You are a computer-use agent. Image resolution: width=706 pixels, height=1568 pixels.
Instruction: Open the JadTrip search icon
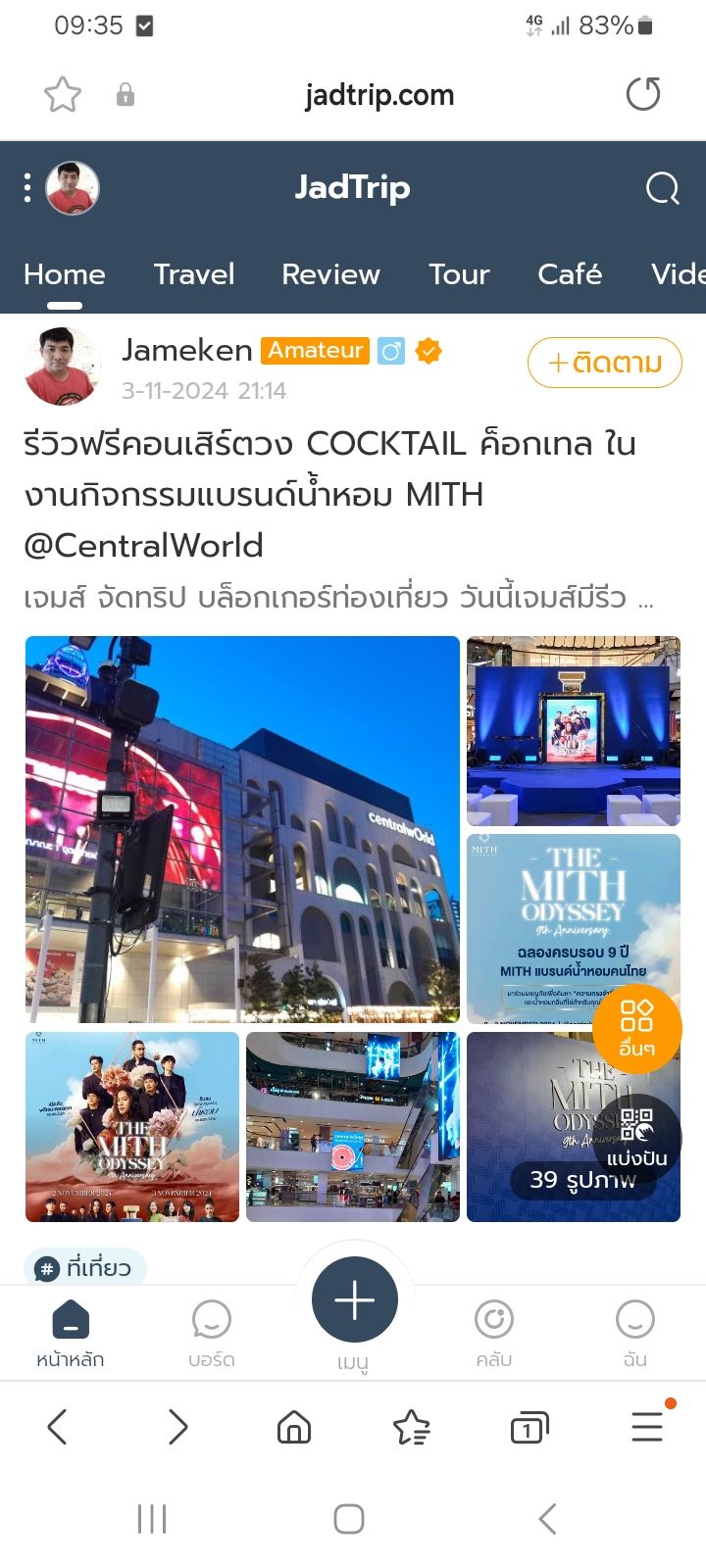(662, 187)
